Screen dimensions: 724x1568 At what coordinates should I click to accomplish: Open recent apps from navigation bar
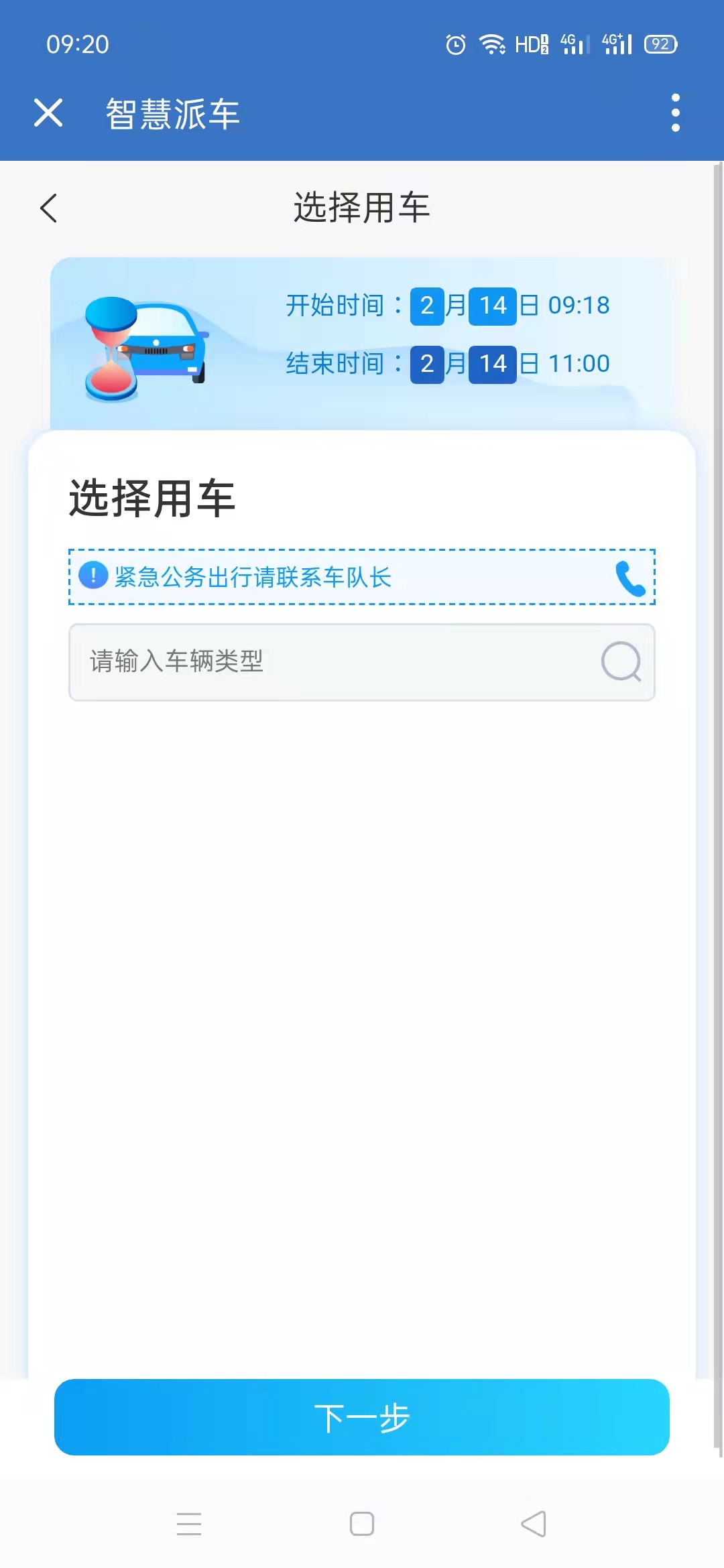[x=189, y=1524]
